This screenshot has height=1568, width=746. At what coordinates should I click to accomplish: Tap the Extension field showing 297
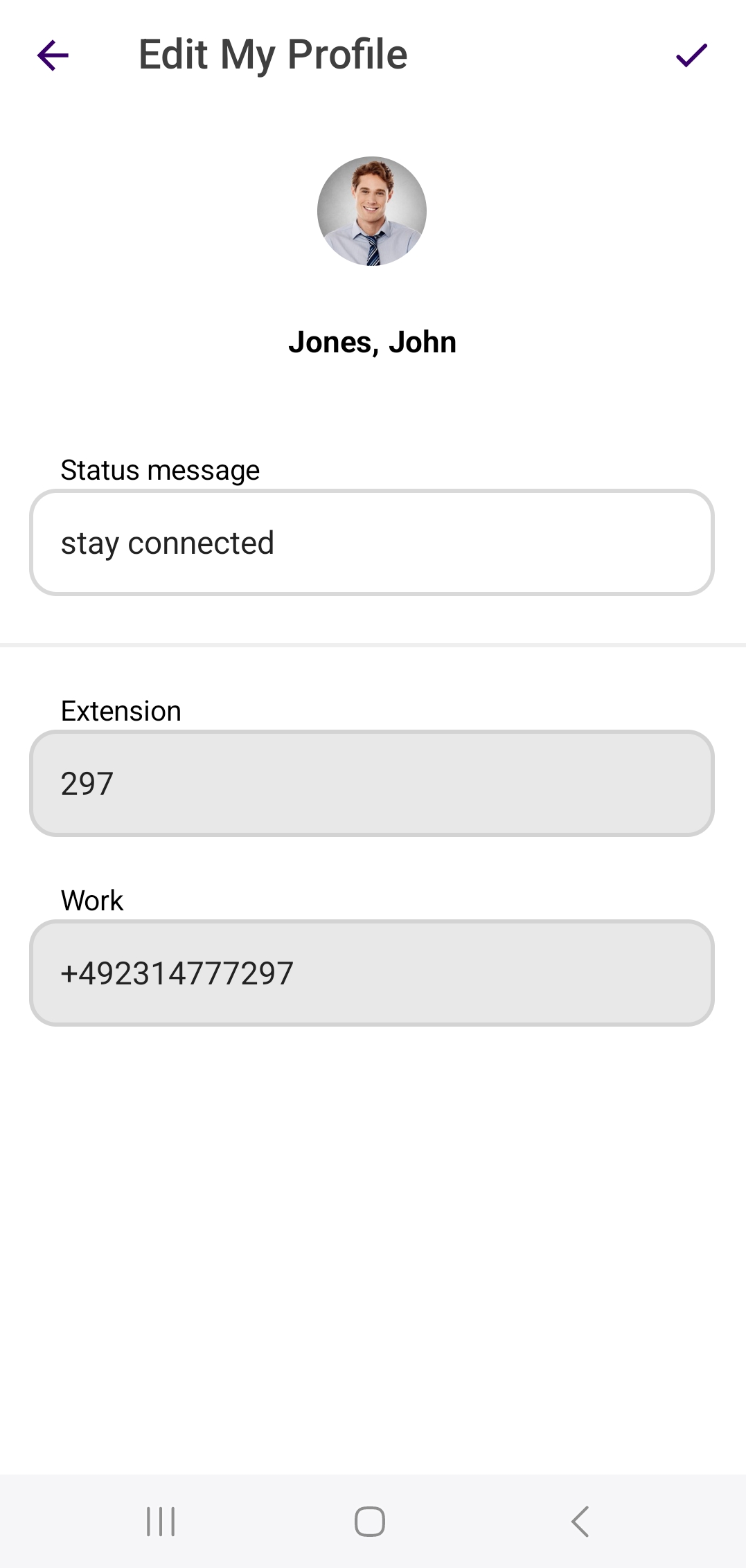[372, 784]
